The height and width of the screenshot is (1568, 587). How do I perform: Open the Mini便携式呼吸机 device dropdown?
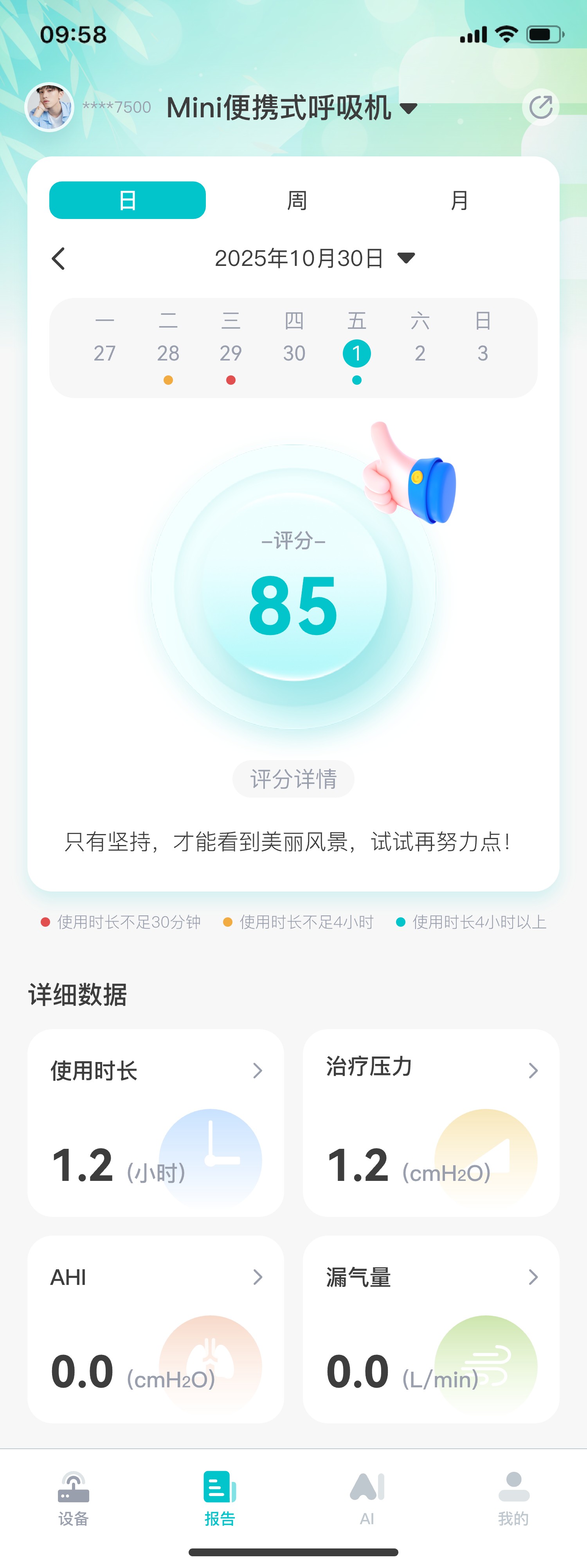coord(292,108)
